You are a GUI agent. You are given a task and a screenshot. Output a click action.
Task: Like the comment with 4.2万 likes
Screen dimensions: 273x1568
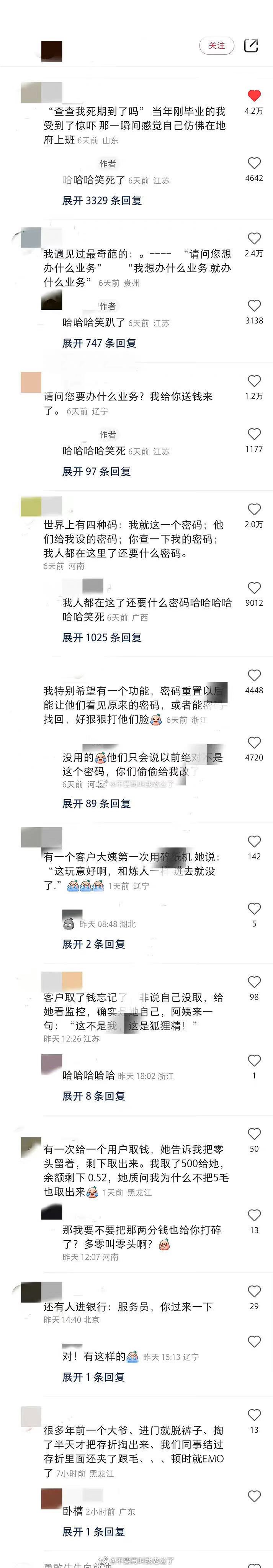click(x=254, y=96)
